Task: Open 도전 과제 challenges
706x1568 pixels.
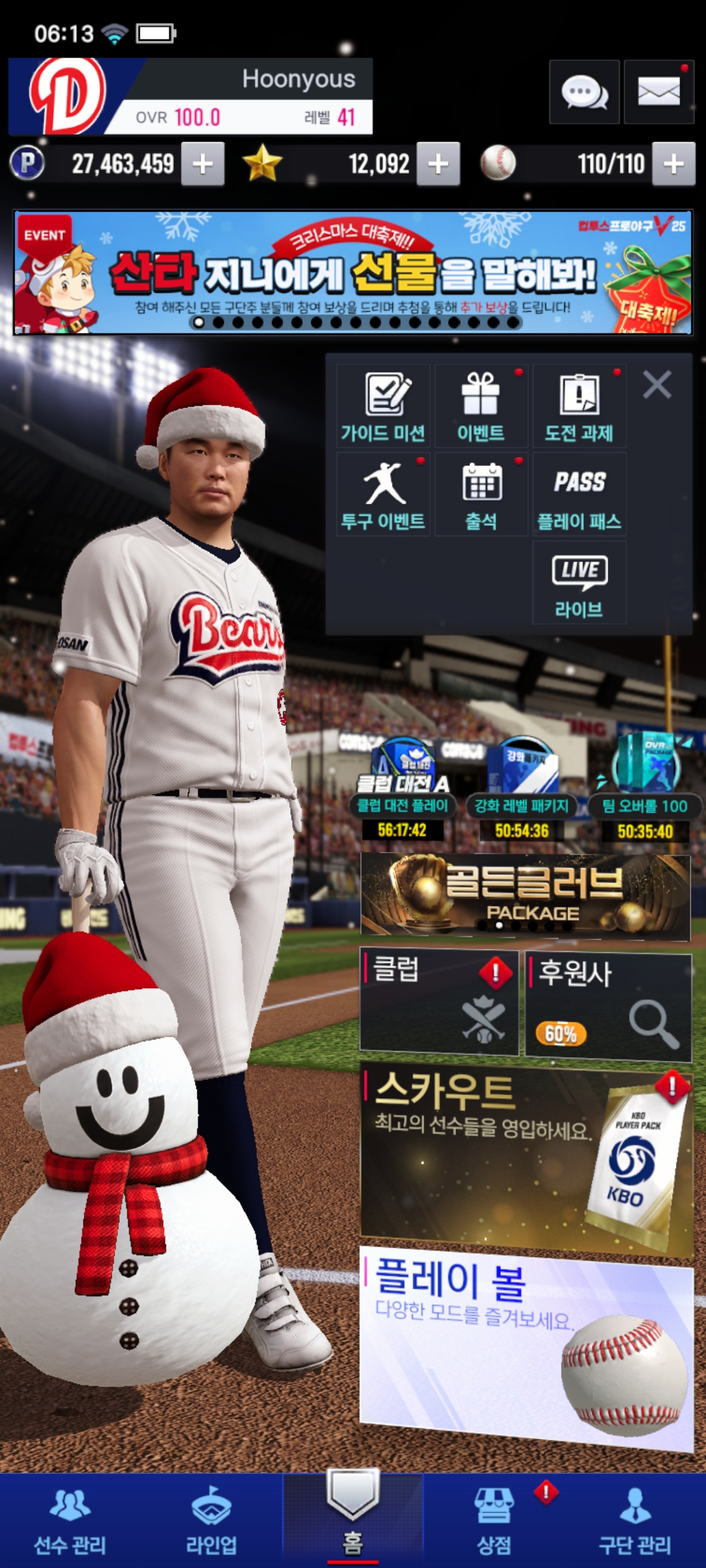Action: point(579,406)
